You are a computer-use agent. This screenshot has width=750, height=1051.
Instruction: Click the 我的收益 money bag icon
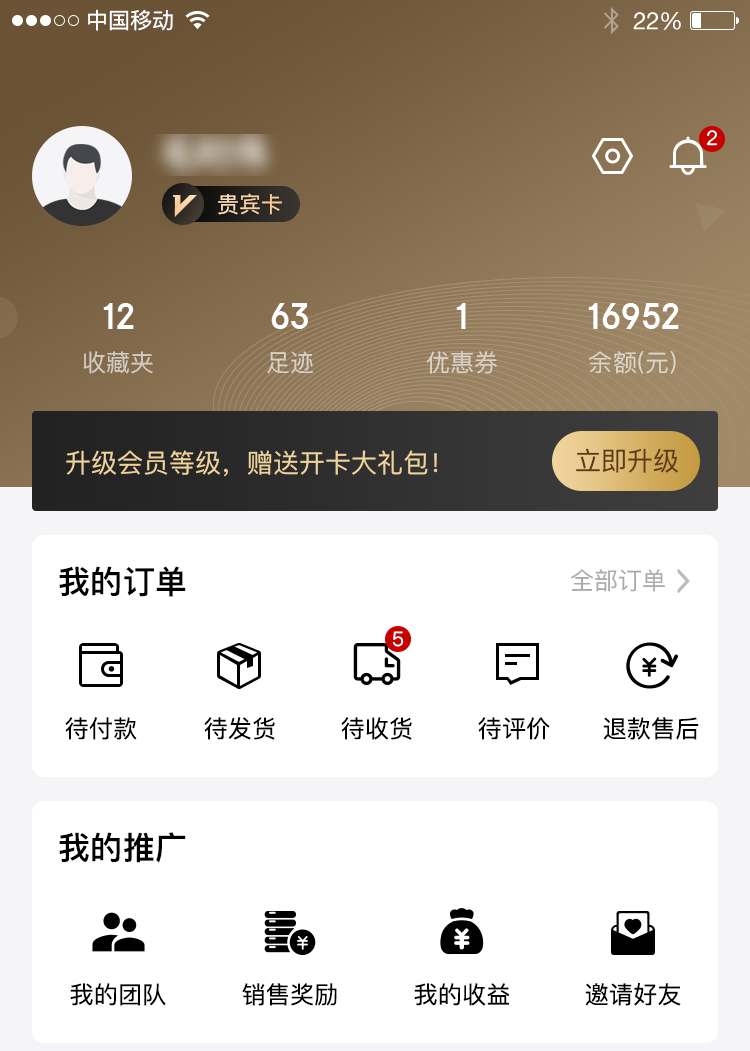tap(459, 932)
